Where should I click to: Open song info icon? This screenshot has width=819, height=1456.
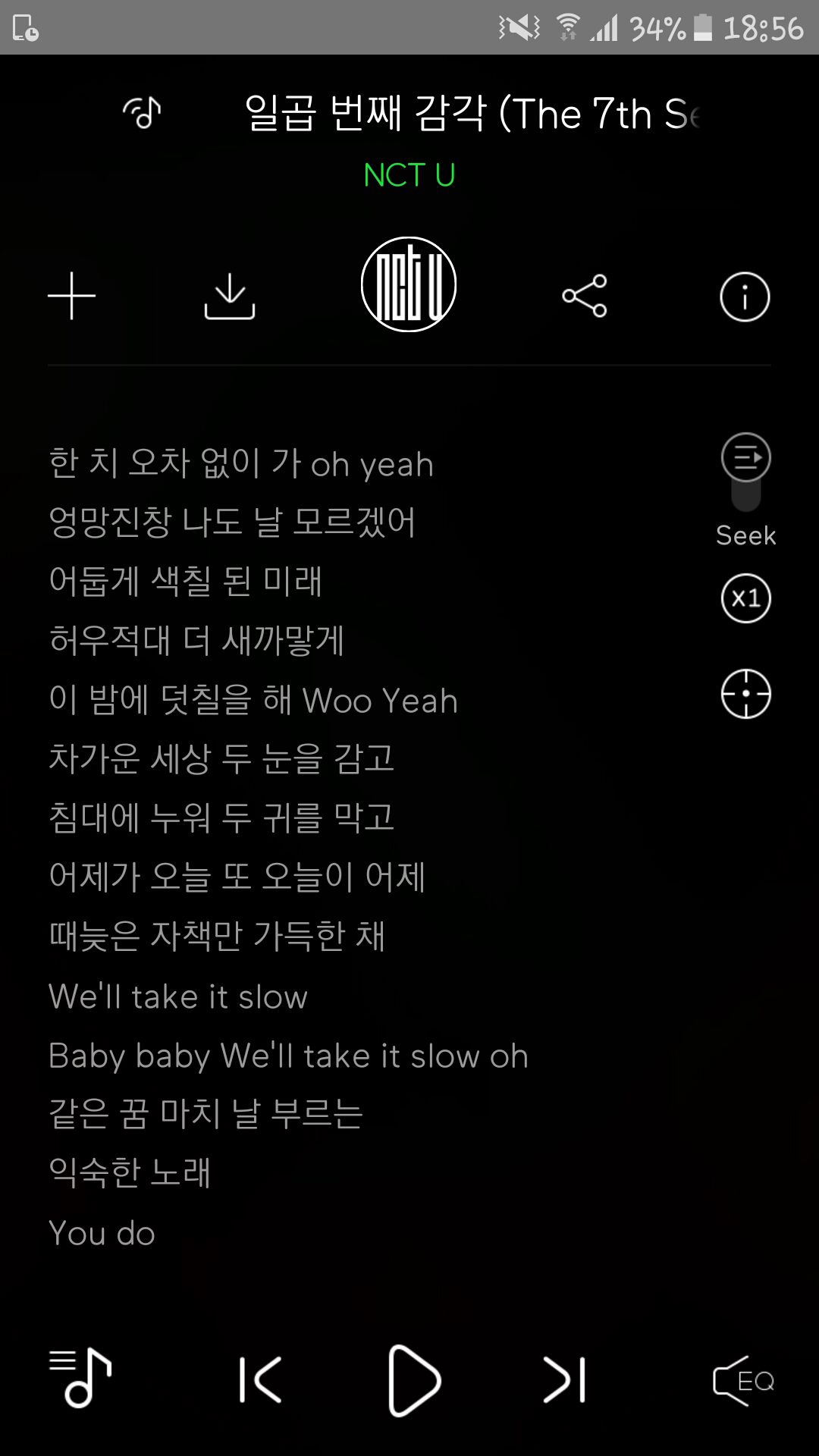[745, 297]
